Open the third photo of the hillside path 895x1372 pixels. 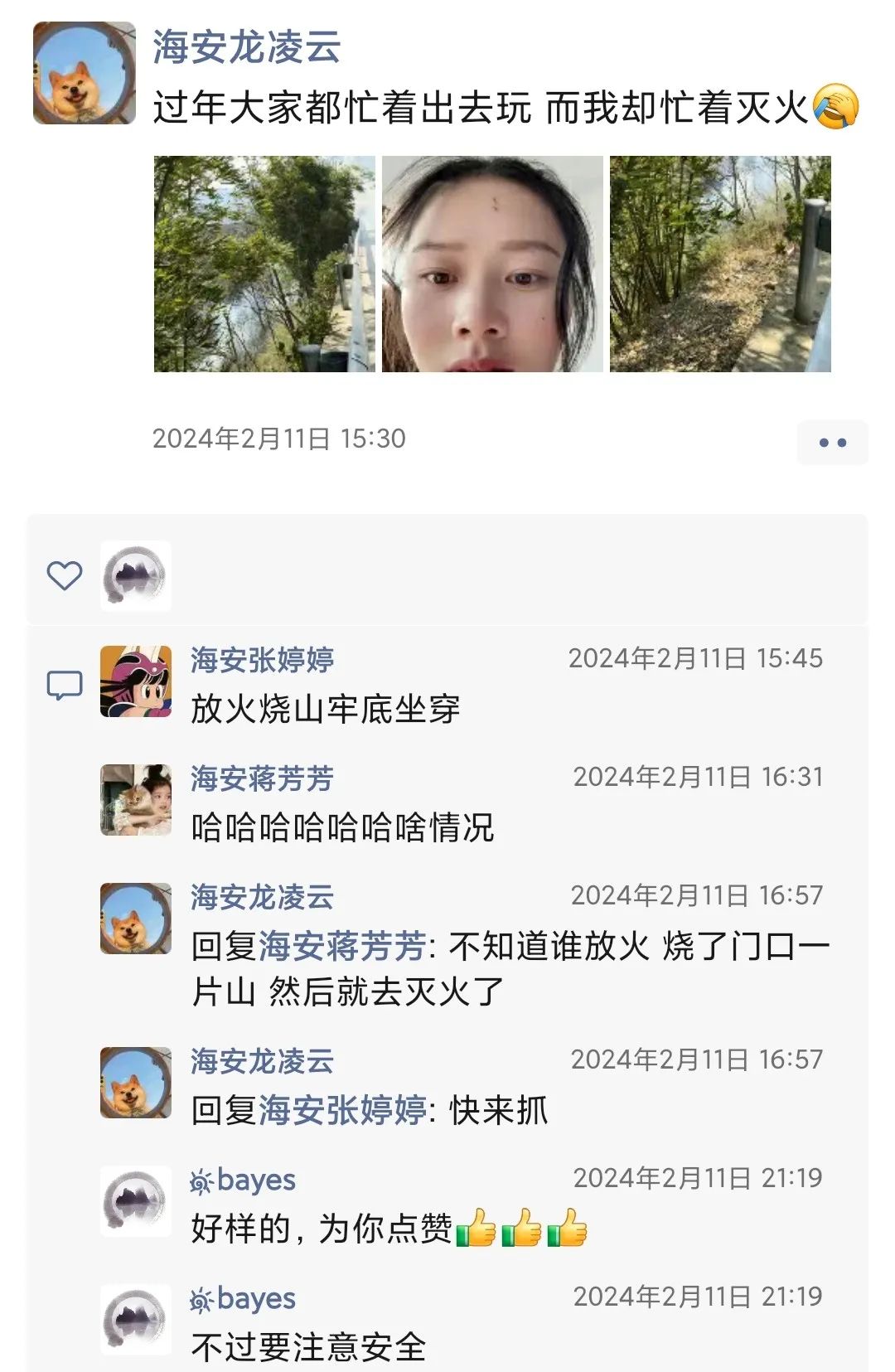tap(720, 264)
